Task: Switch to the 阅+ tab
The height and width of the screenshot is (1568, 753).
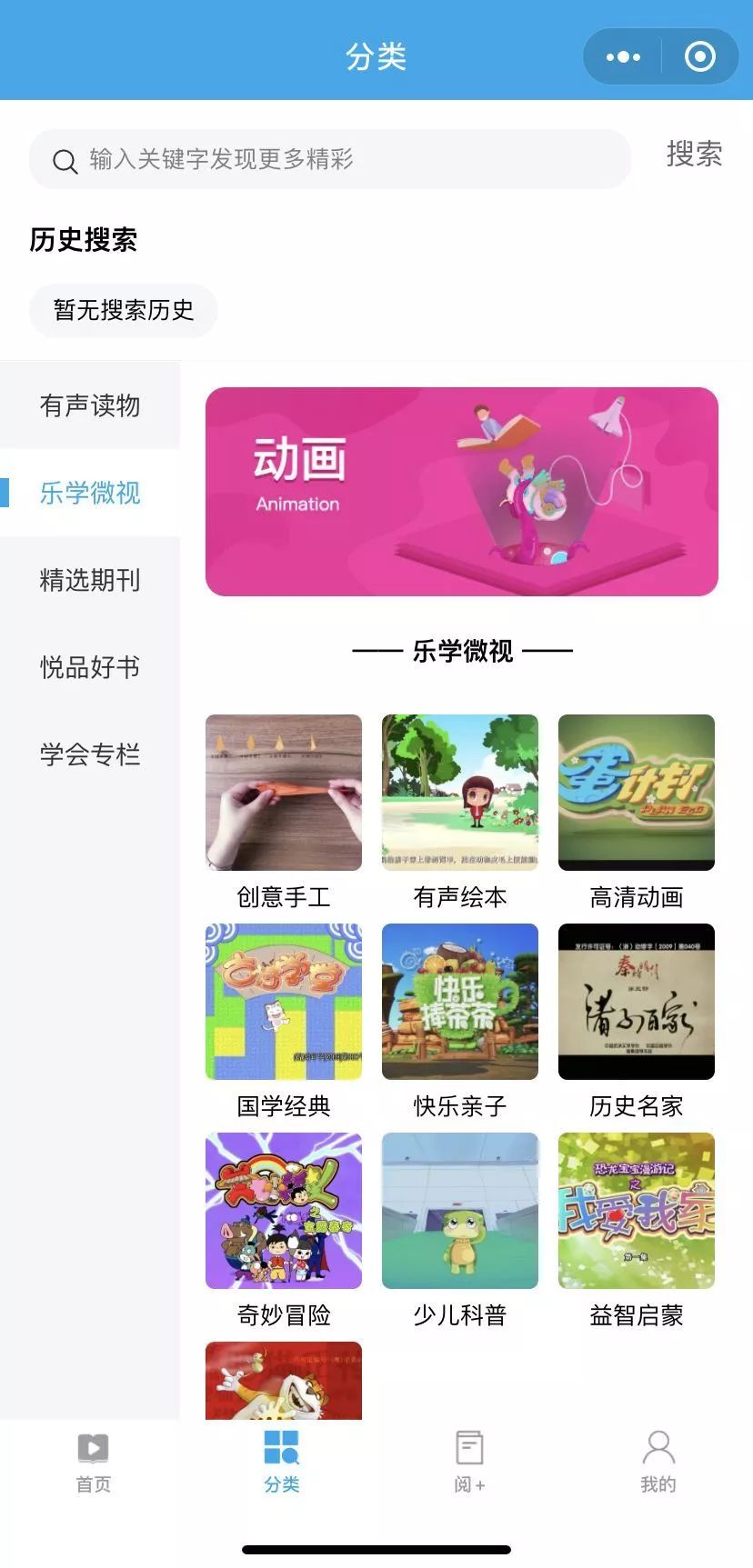Action: click(469, 1462)
